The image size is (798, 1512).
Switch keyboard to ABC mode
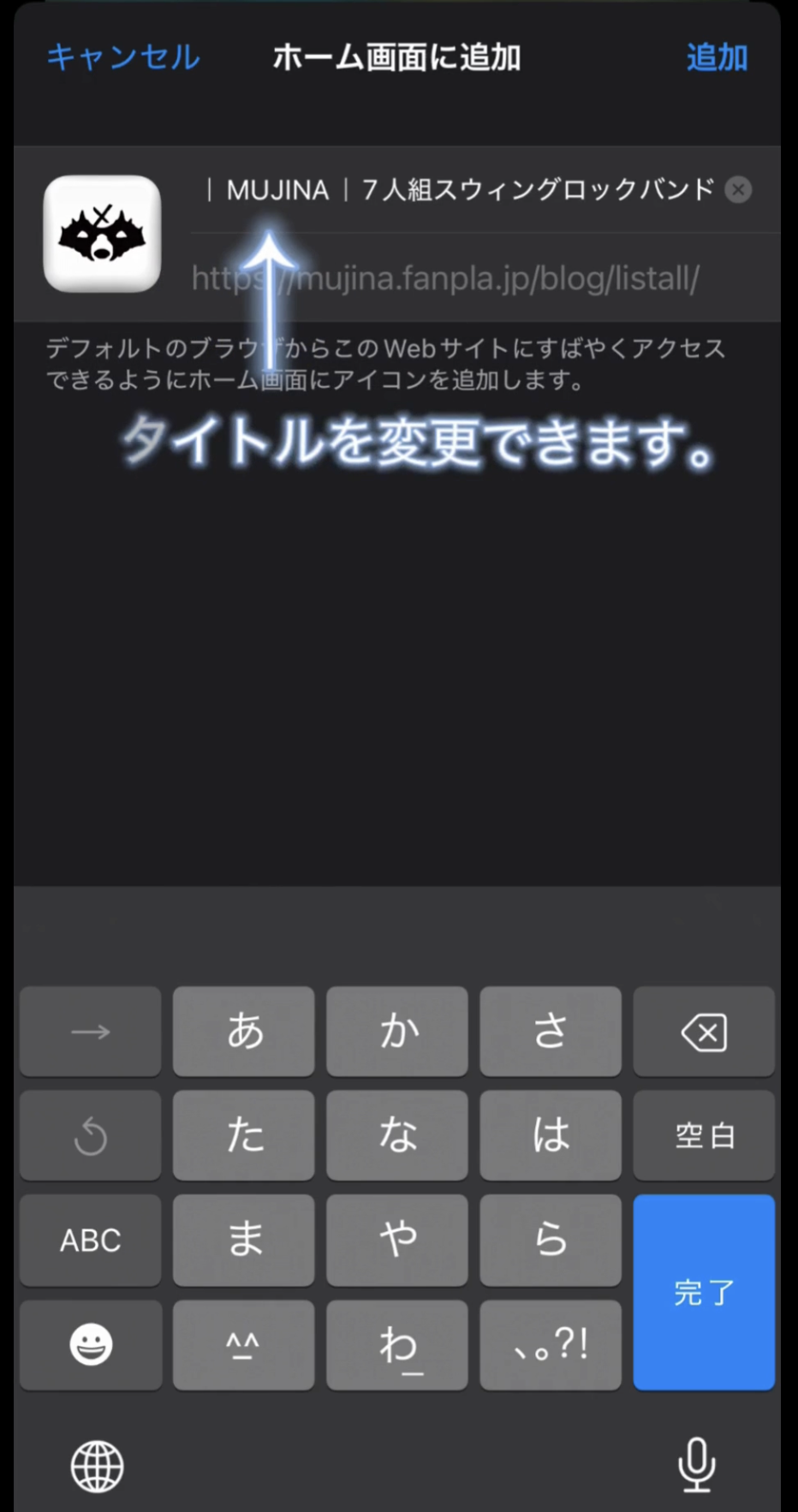(90, 1240)
